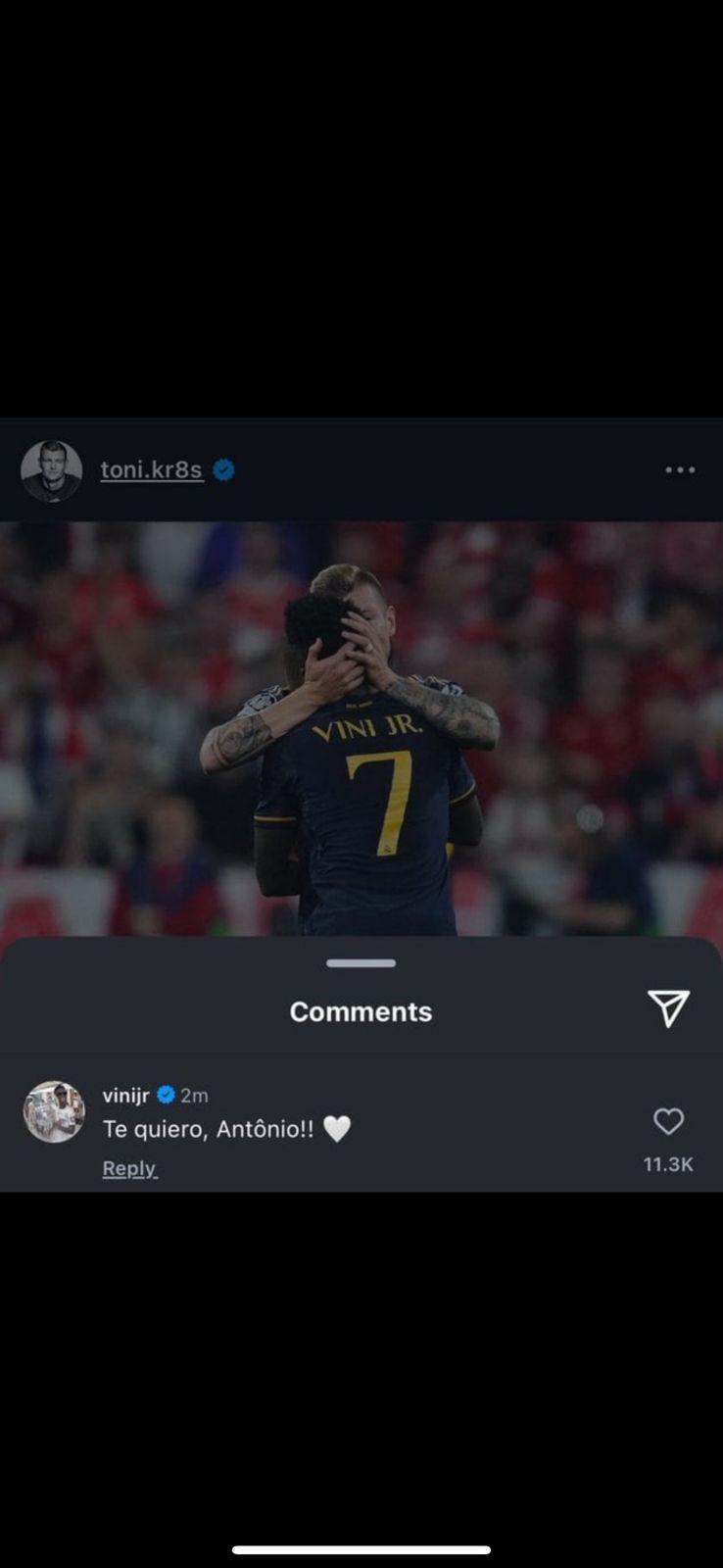Image resolution: width=723 pixels, height=1568 pixels.
Task: Share the post via paper plane icon
Action: pos(668,1008)
